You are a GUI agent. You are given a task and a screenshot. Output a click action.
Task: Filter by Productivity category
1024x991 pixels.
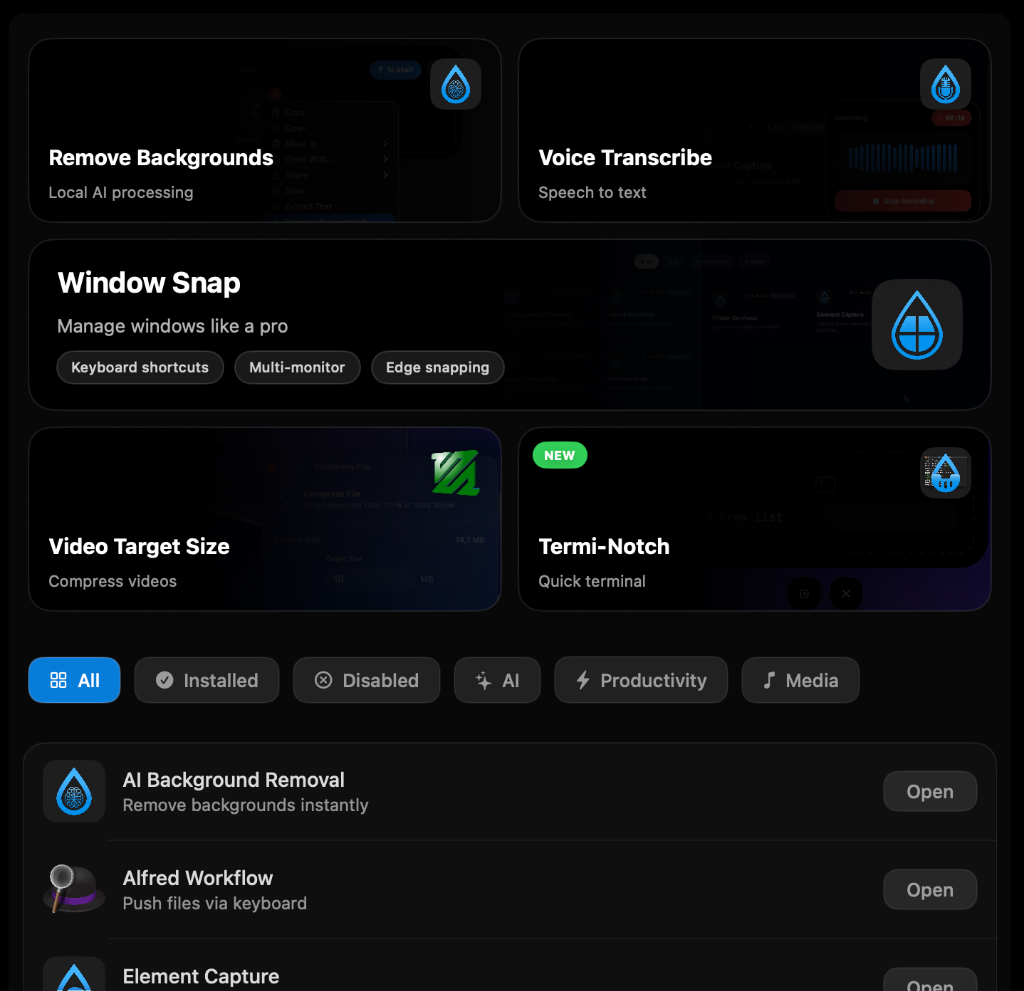(x=641, y=680)
